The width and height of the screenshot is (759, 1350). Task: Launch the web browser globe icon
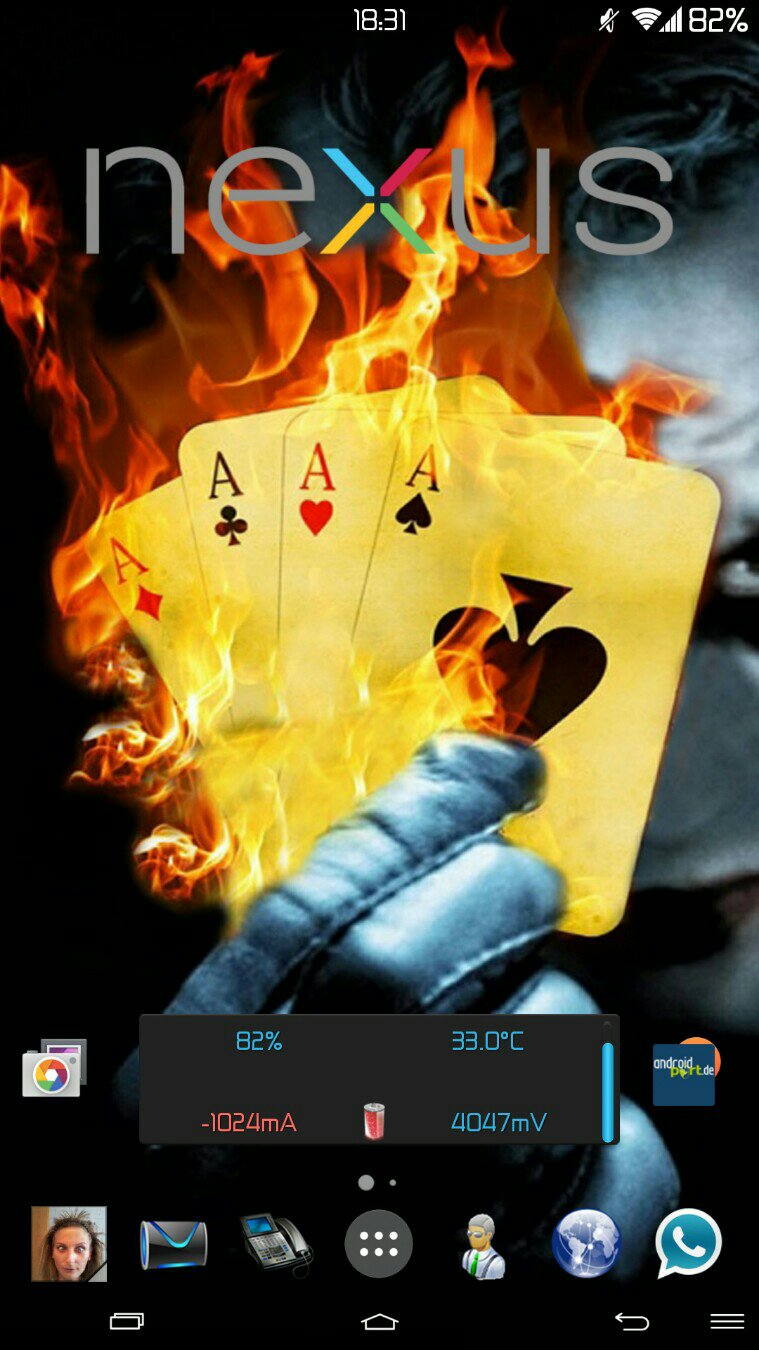pyautogui.click(x=586, y=1244)
